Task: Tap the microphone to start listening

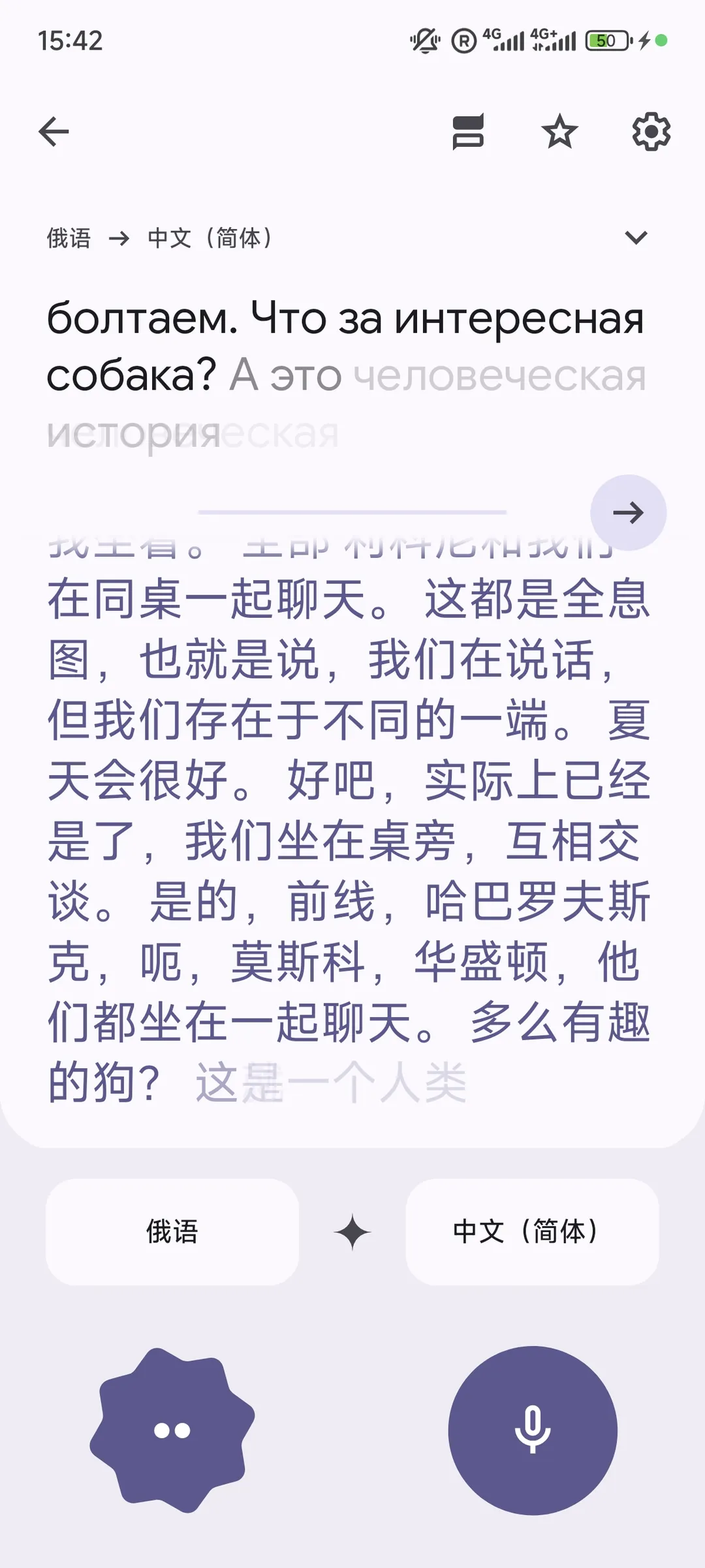Action: 532,1430
